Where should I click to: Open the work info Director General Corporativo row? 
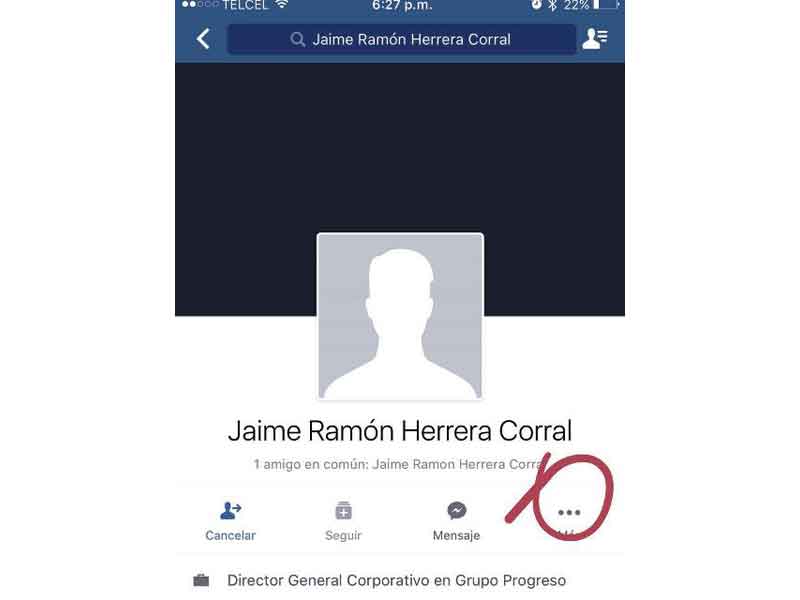point(396,580)
